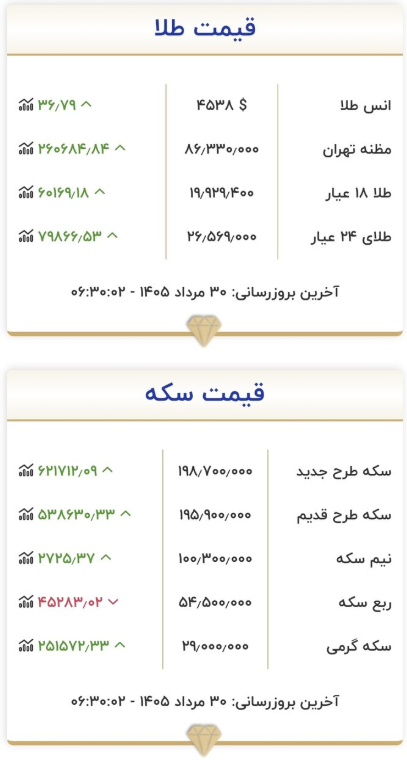View the chart for مظنه تهران
Screen dimensions: 407x760
click(x=26, y=148)
